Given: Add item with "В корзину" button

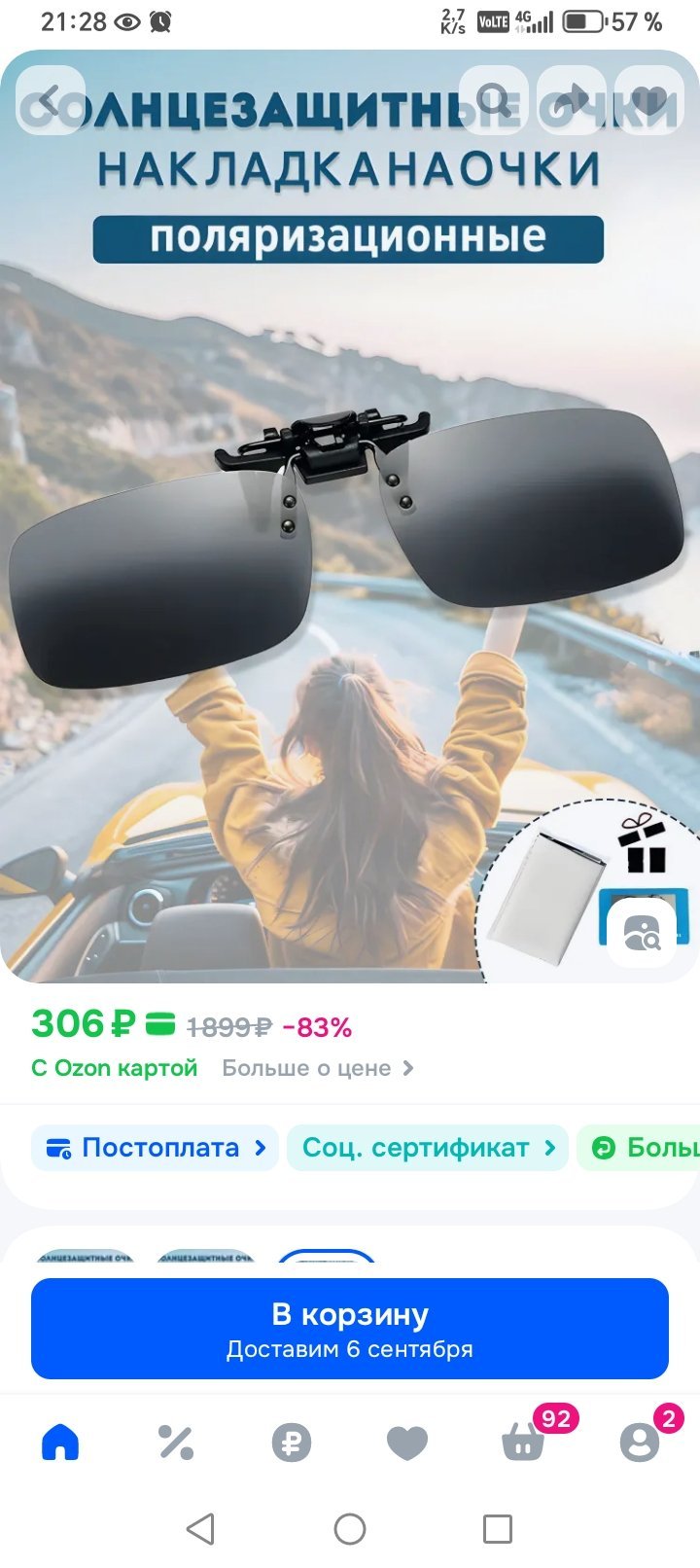Looking at the screenshot, I should tap(350, 1329).
